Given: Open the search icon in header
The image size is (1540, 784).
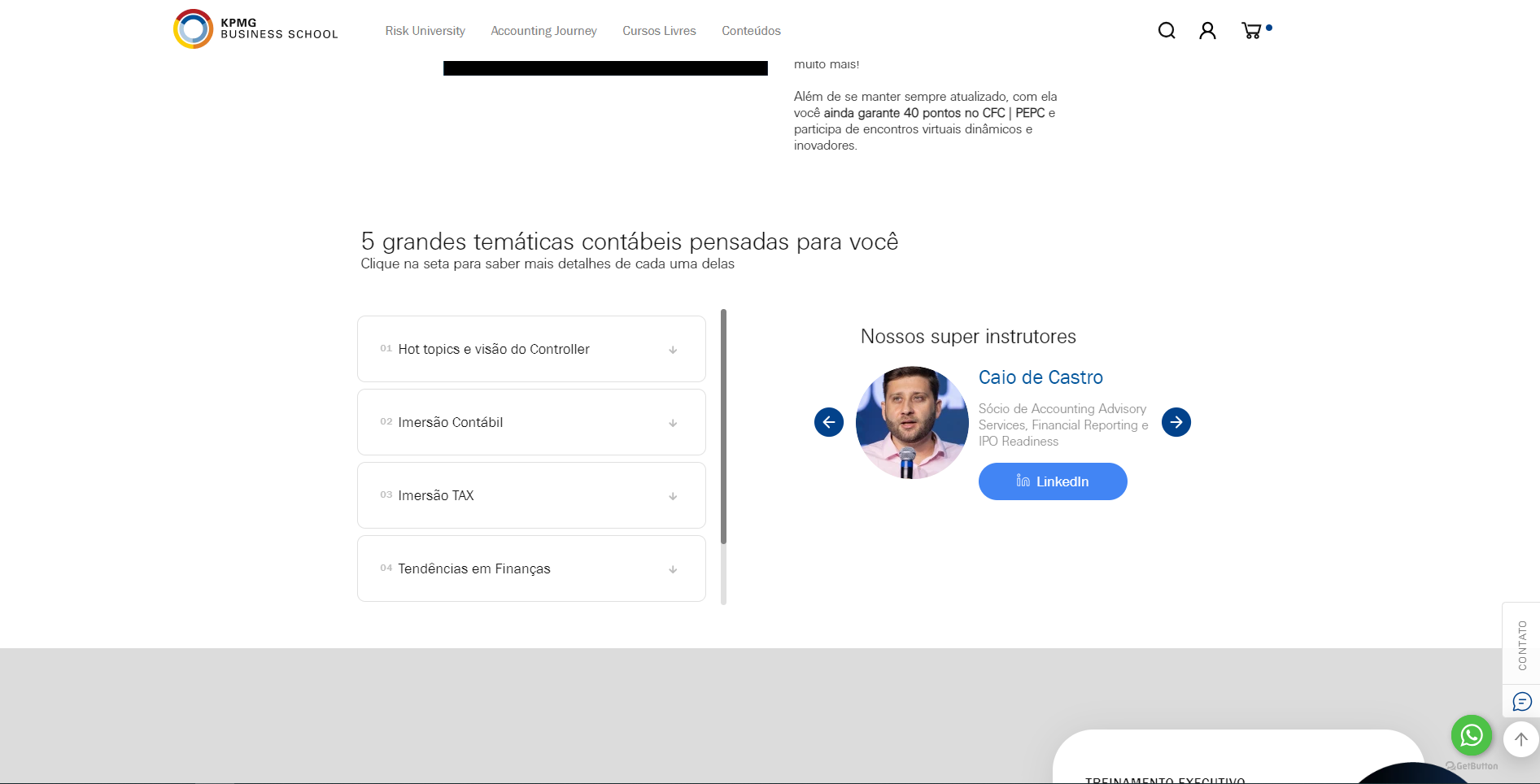Looking at the screenshot, I should [x=1167, y=31].
